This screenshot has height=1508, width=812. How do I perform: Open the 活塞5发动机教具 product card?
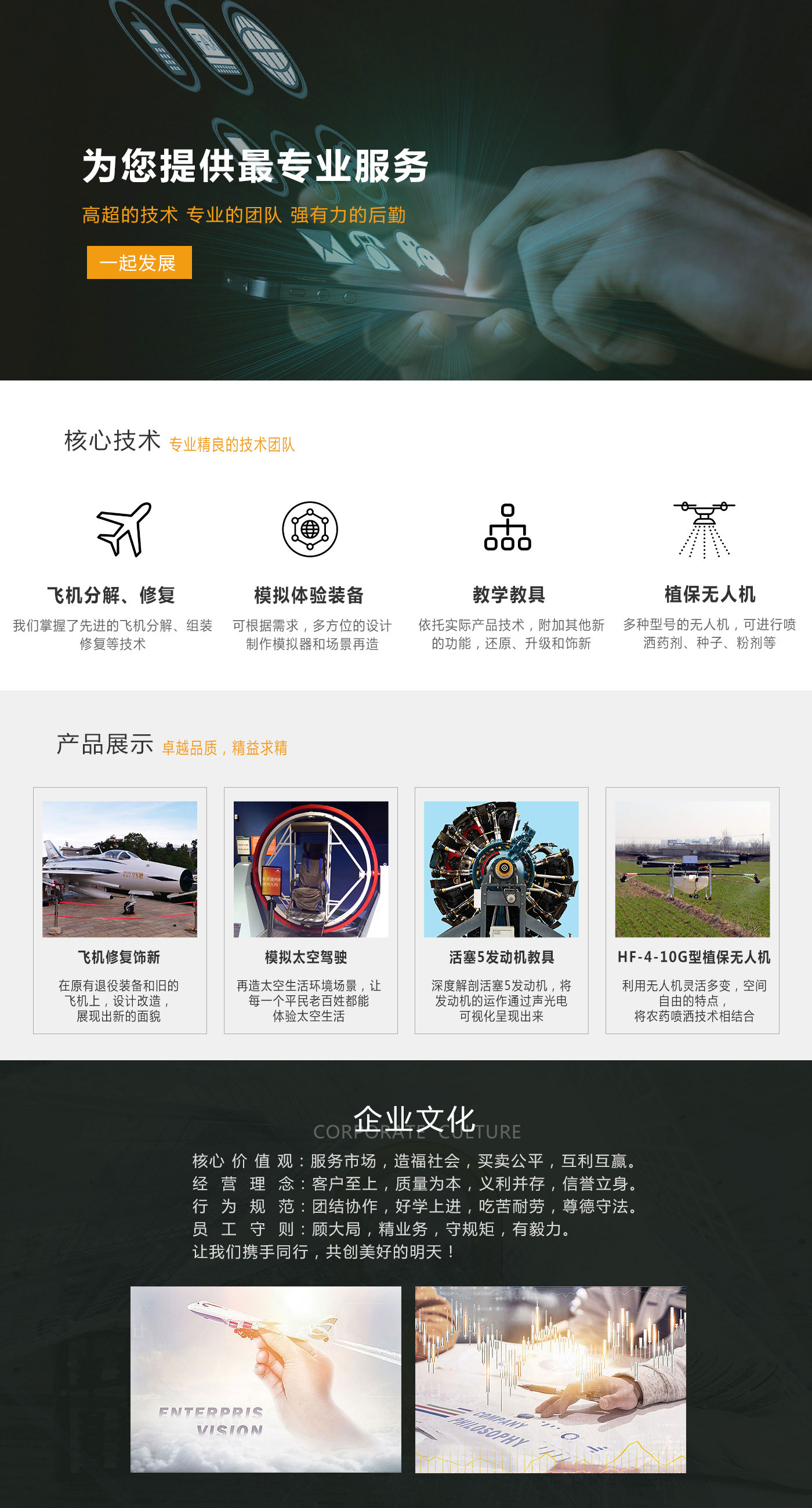pyautogui.click(x=501, y=909)
